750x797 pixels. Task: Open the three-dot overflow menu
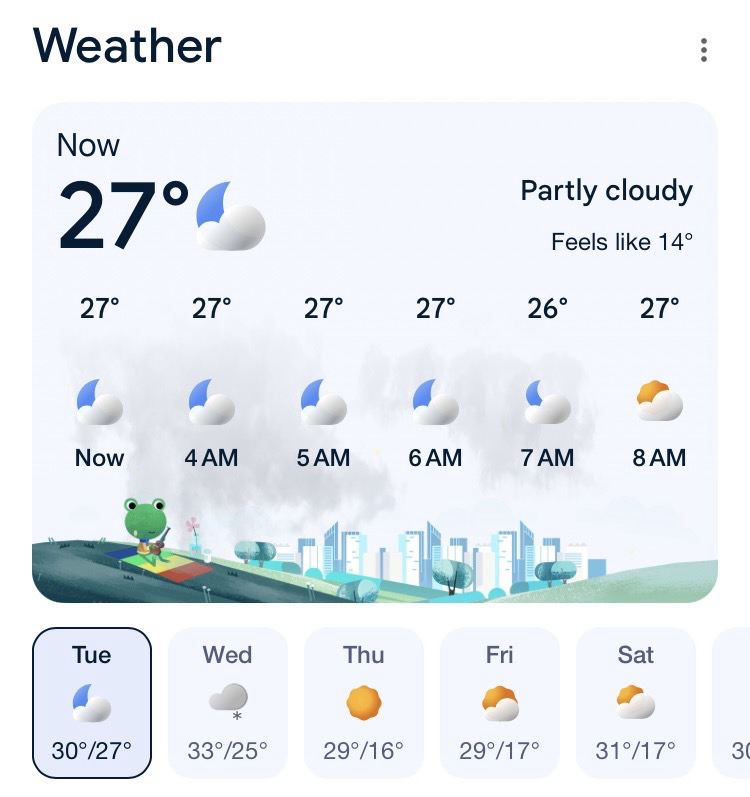click(x=704, y=50)
